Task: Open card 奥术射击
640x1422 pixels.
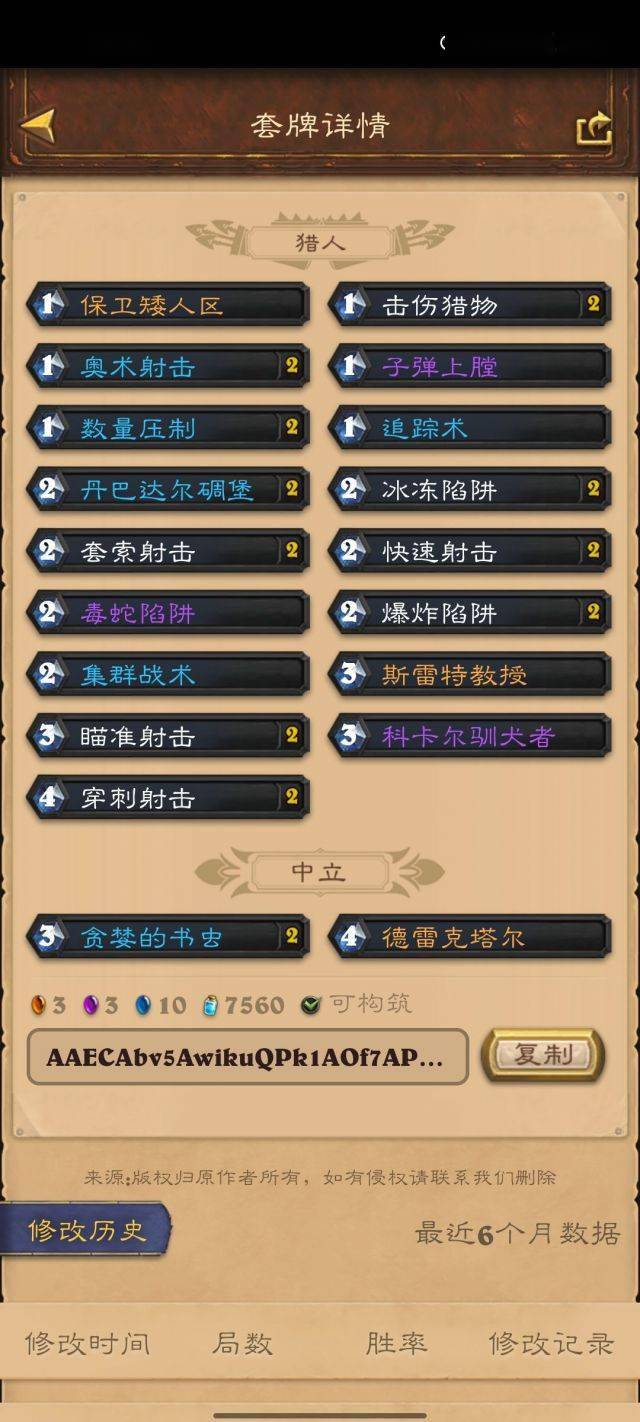Action: coord(168,367)
